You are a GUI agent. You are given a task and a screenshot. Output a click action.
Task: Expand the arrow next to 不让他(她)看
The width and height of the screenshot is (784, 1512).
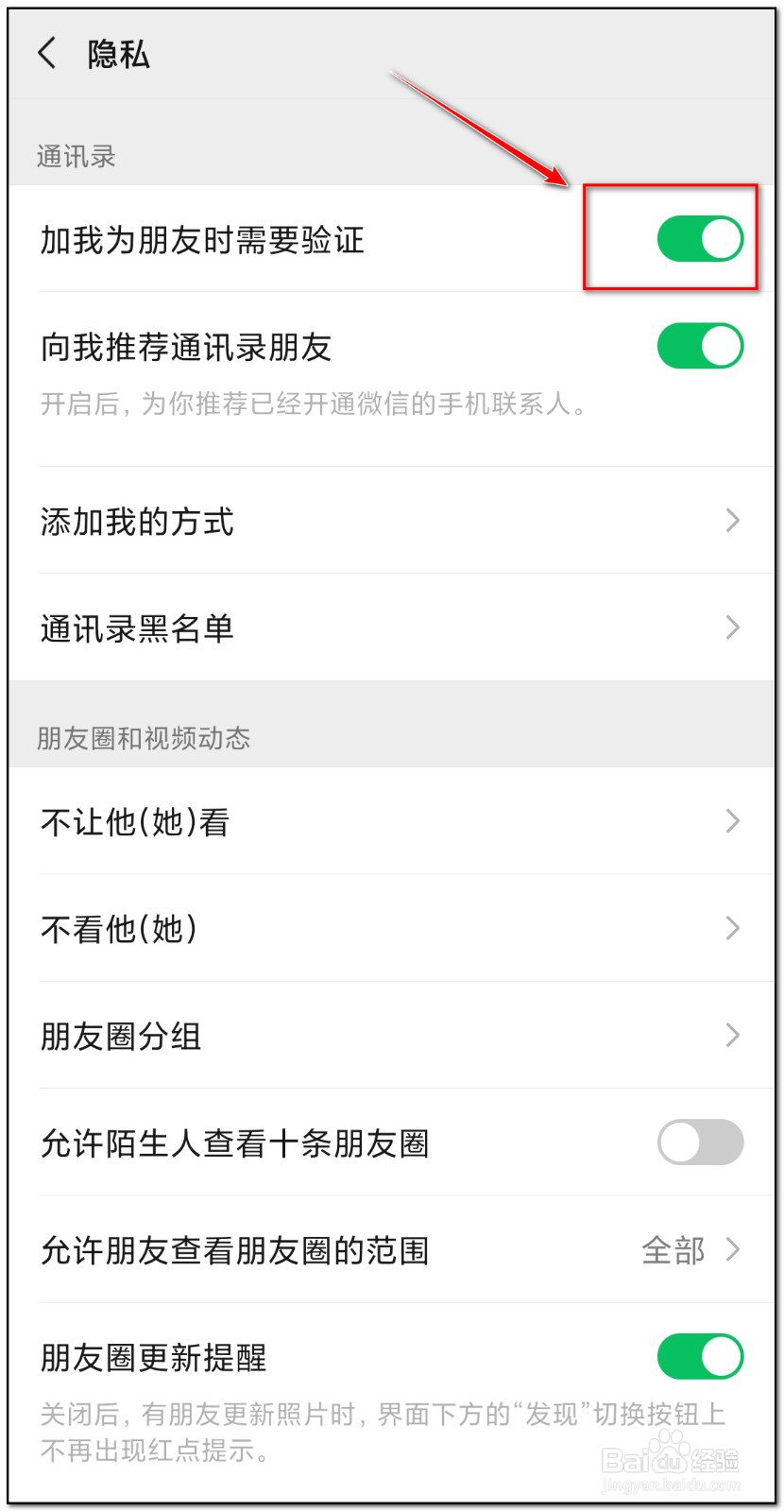pyautogui.click(x=734, y=820)
